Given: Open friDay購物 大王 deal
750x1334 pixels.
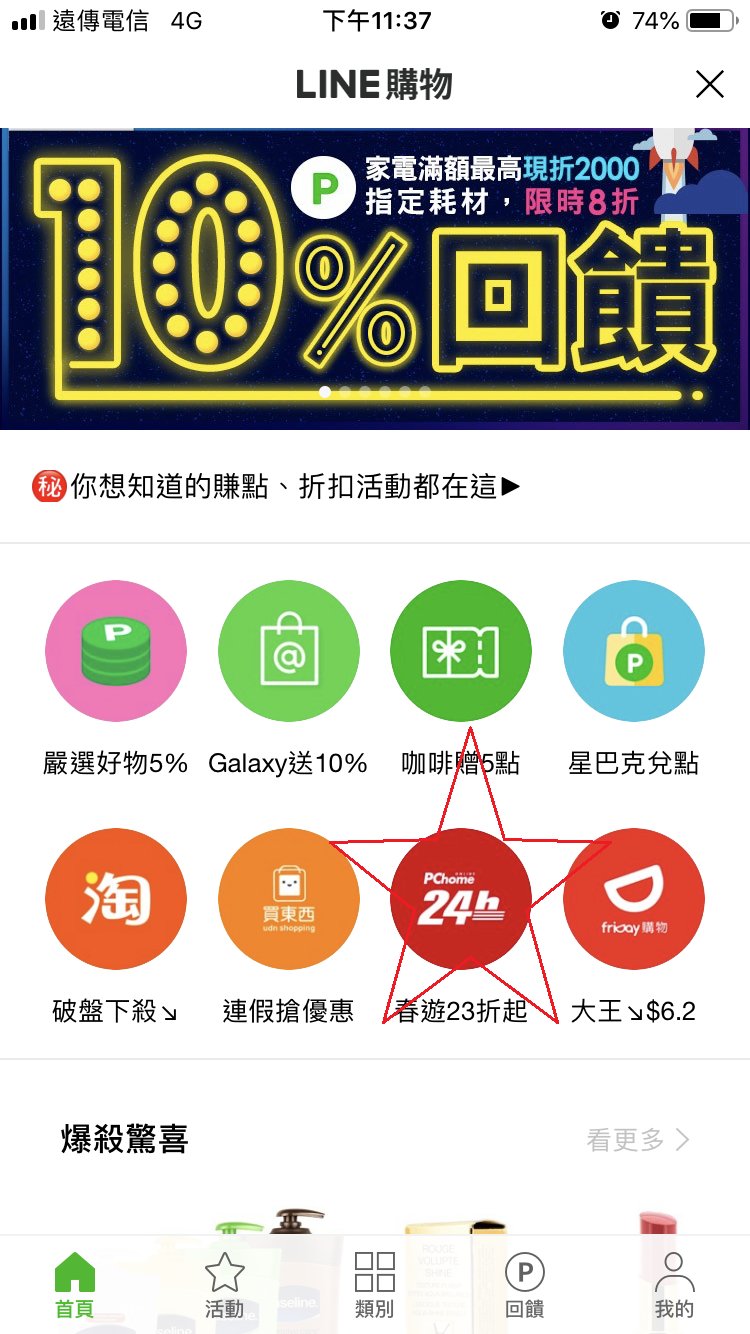Looking at the screenshot, I should (x=634, y=898).
